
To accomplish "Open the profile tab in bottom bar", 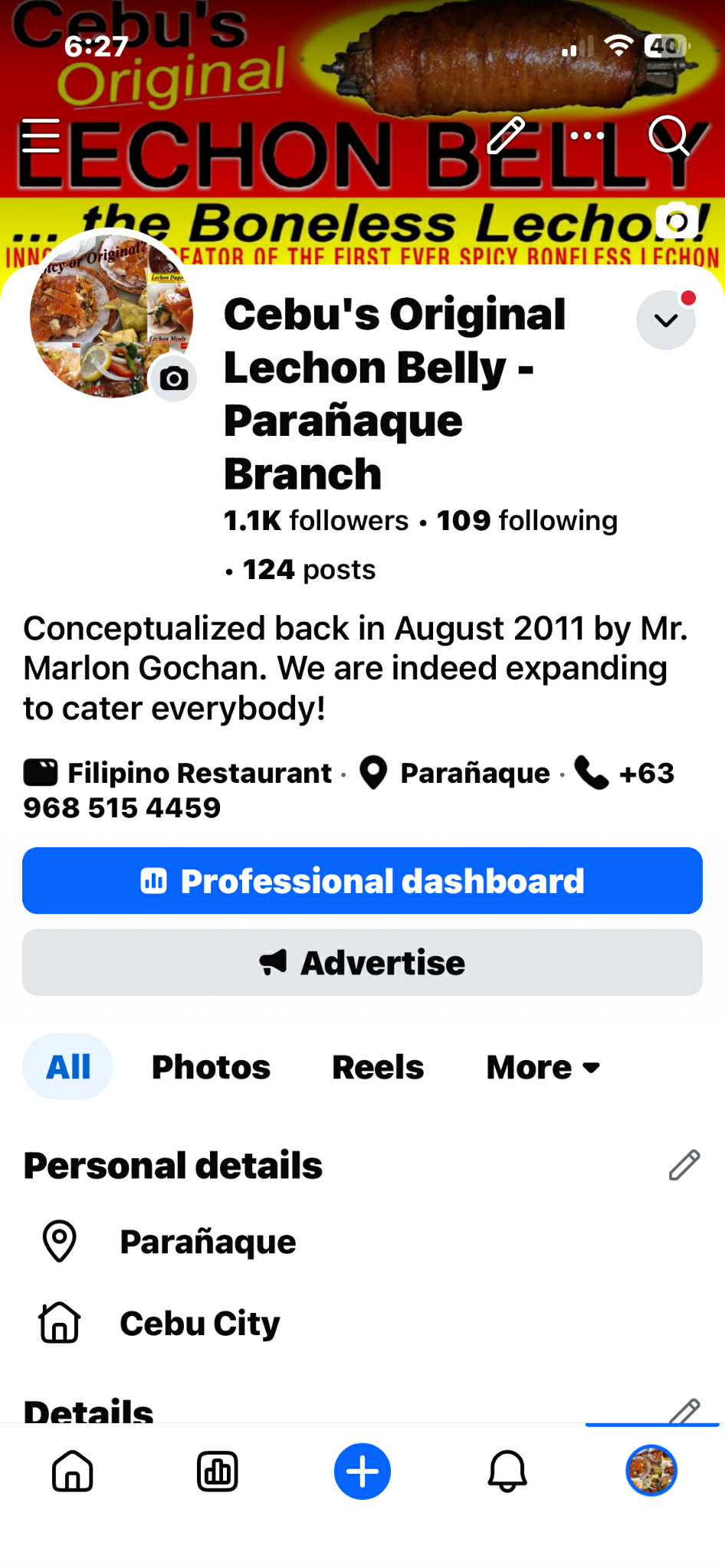I will 651,1471.
